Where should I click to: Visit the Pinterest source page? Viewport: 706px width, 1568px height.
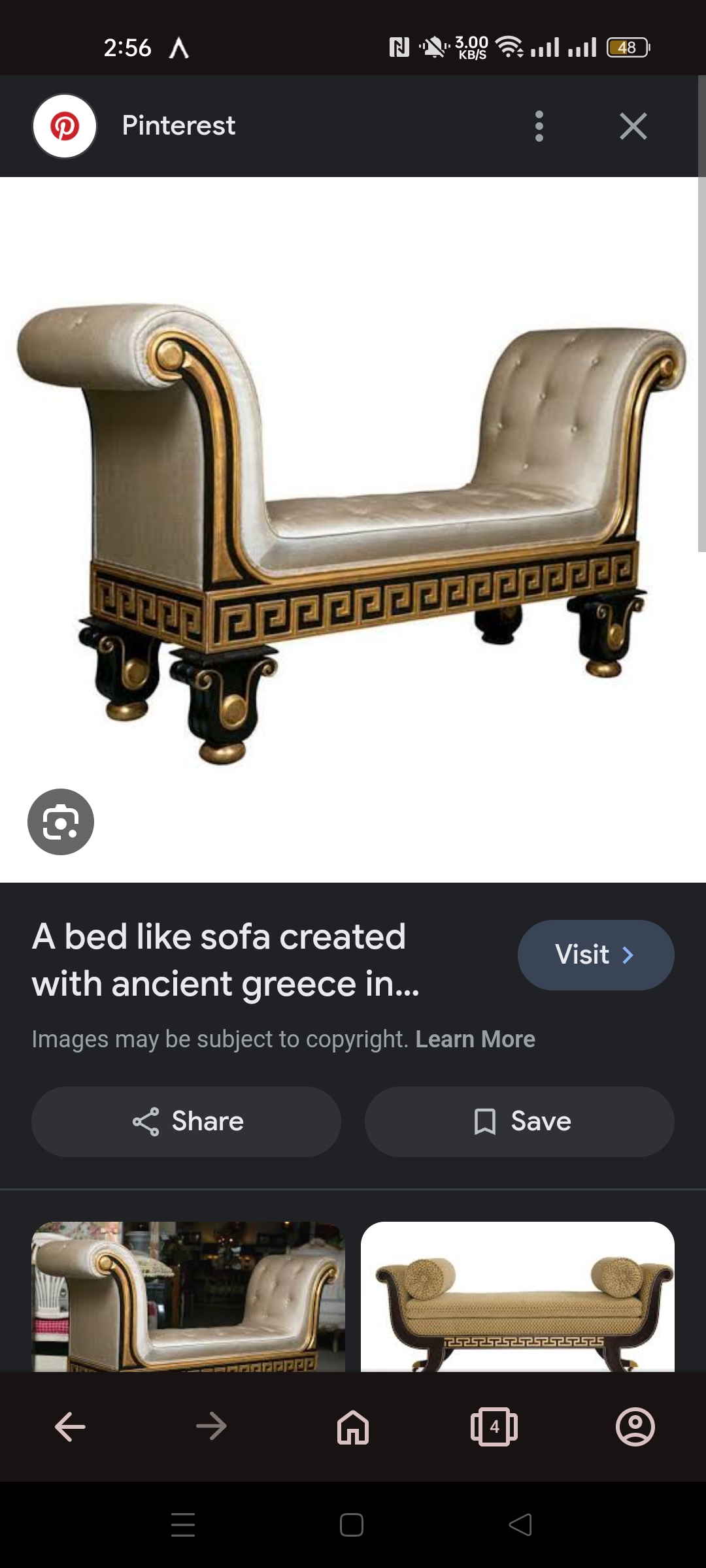[x=596, y=955]
